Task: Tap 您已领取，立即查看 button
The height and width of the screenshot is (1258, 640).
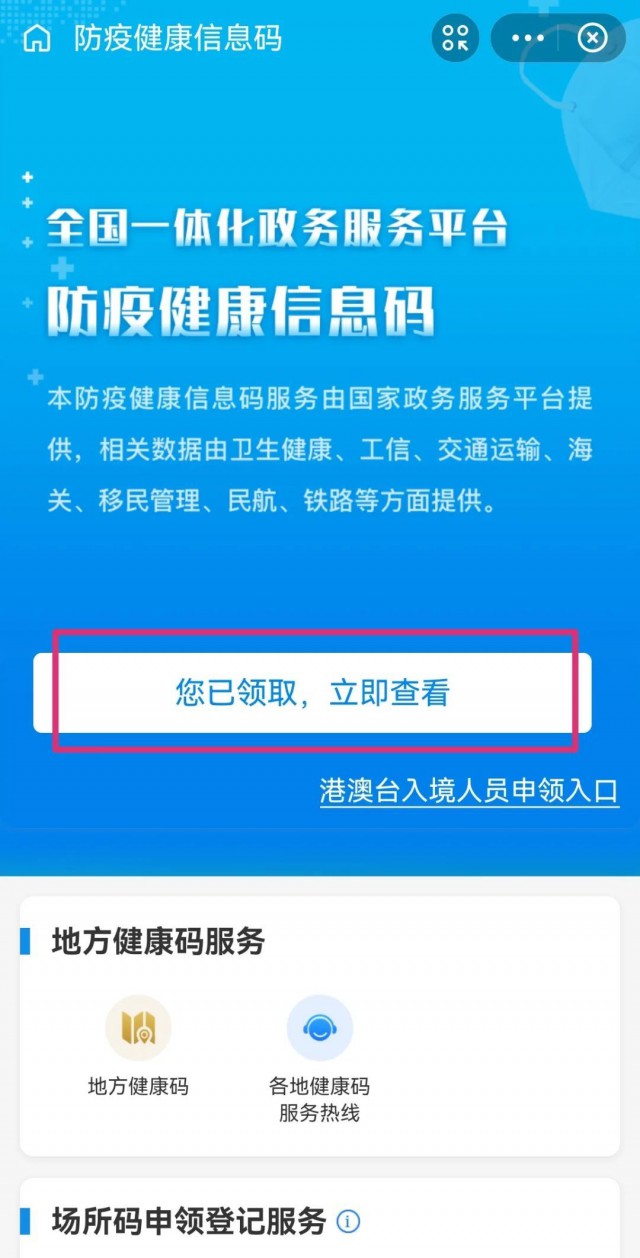Action: tap(312, 693)
